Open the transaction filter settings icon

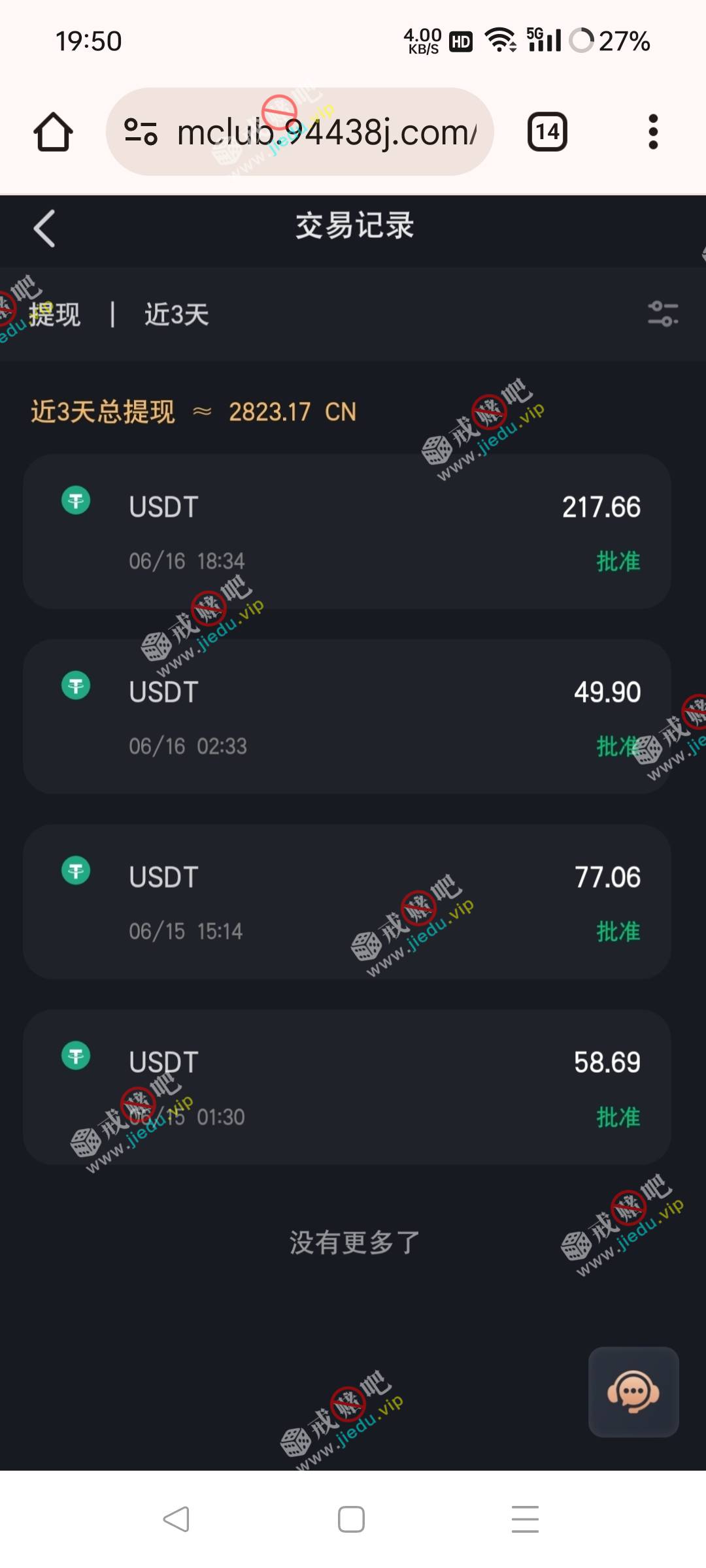pyautogui.click(x=662, y=314)
